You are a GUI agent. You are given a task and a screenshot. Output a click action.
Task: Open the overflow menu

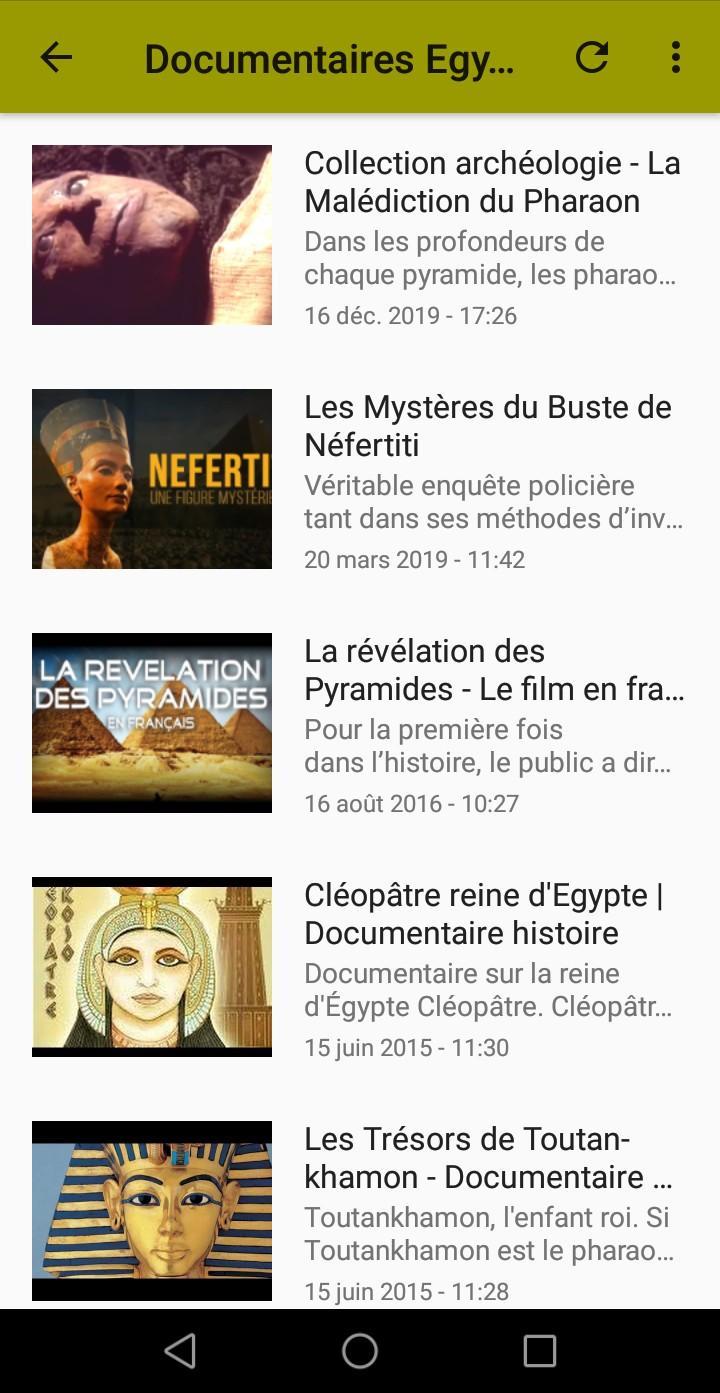tap(676, 58)
